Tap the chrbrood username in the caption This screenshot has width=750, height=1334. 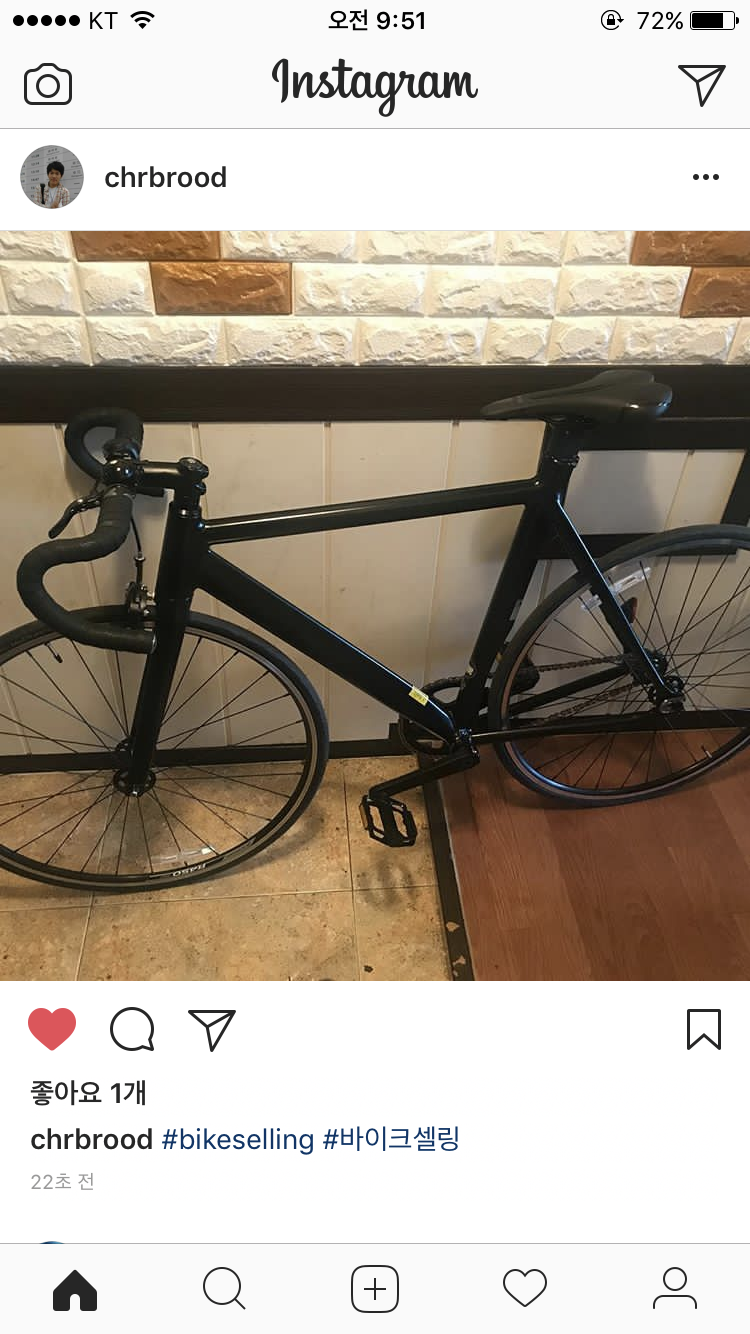(x=91, y=1139)
